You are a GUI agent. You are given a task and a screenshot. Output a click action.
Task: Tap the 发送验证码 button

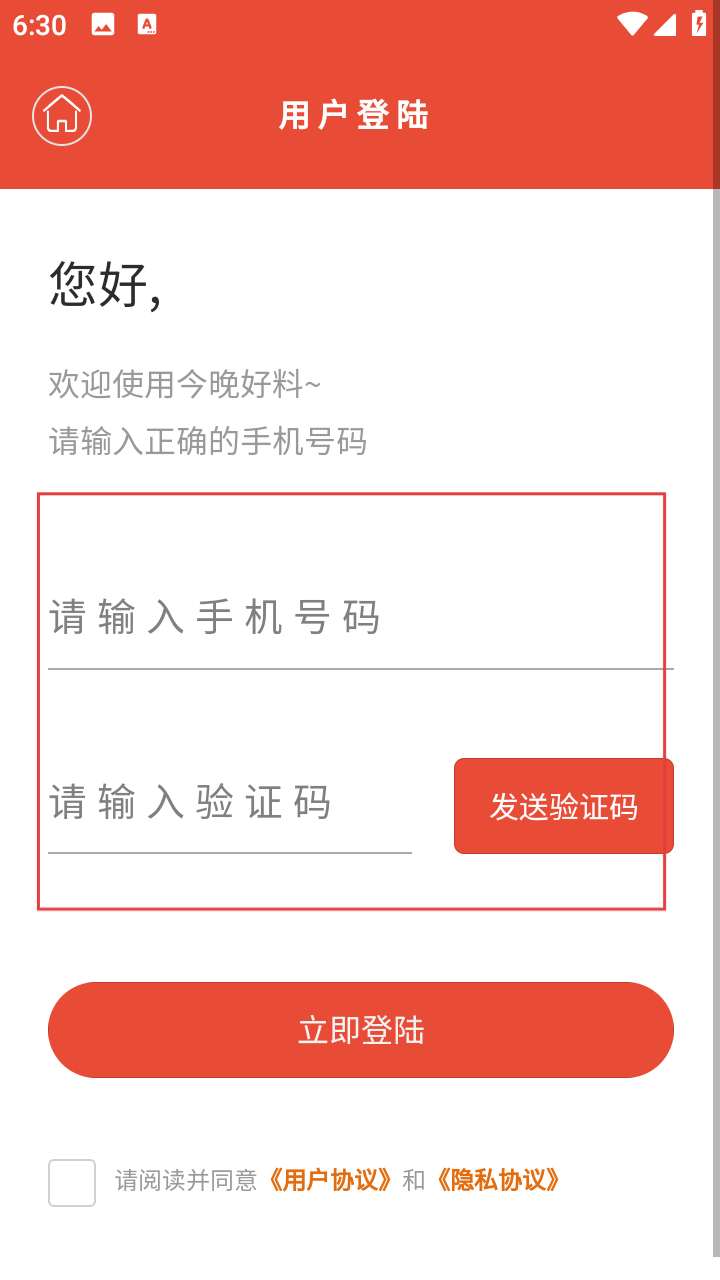click(563, 806)
